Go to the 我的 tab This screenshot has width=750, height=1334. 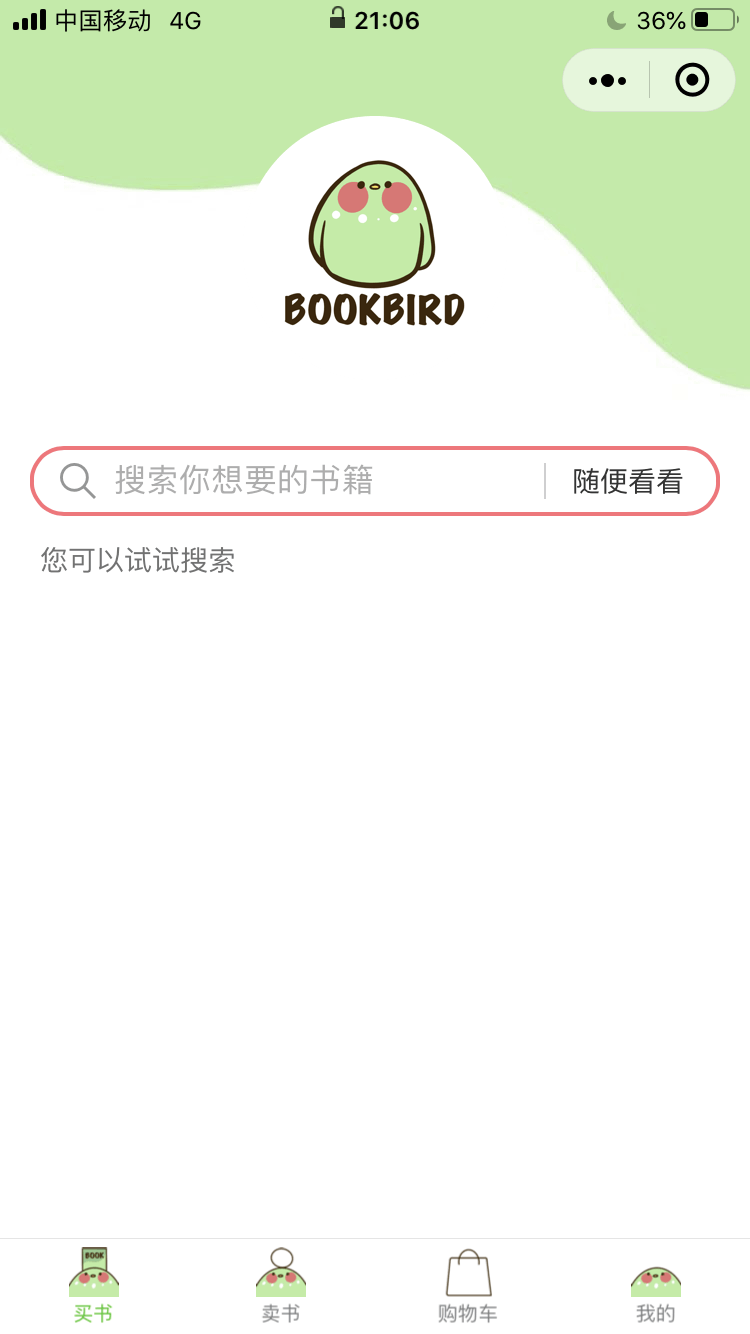(656, 1285)
